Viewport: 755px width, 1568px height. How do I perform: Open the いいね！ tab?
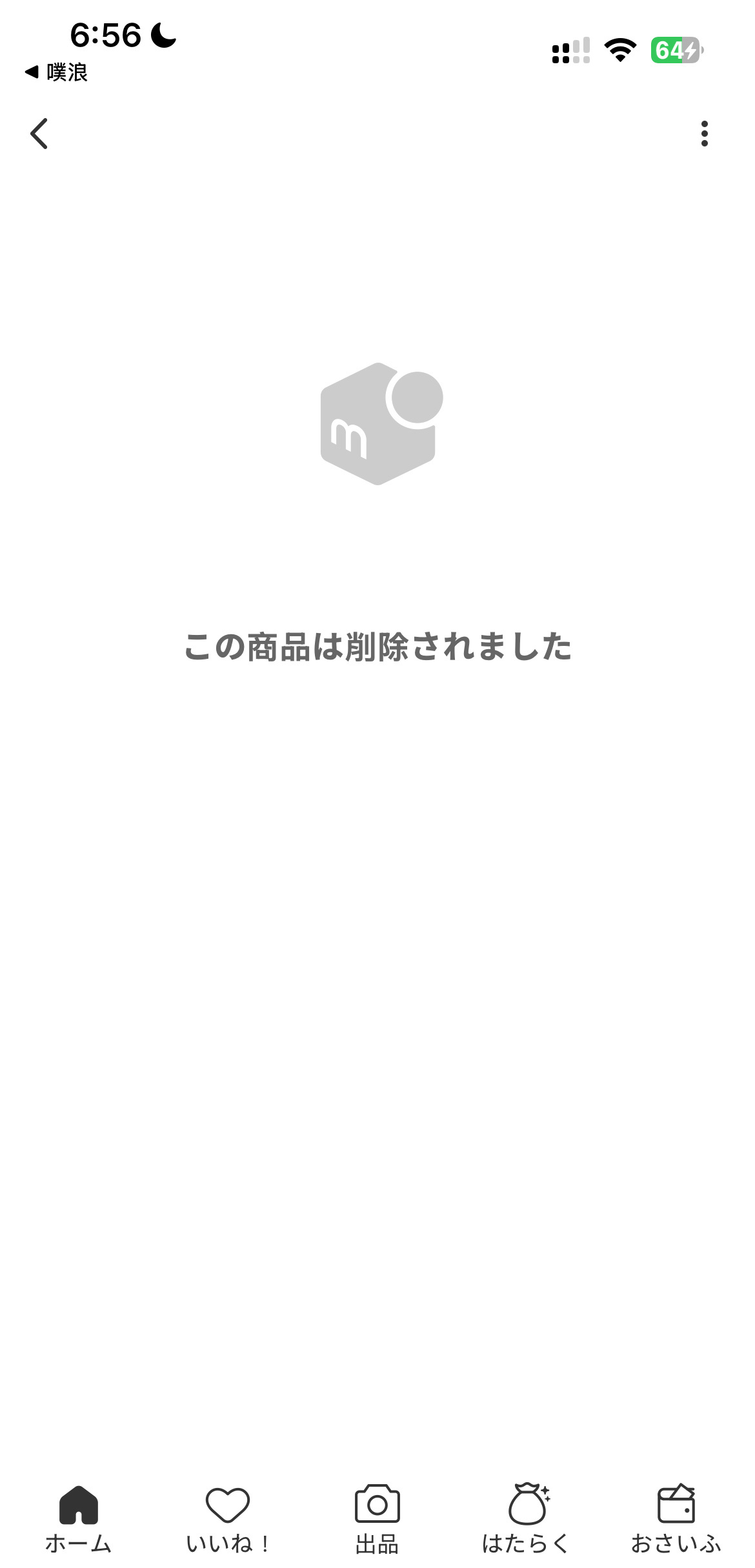(x=227, y=1516)
